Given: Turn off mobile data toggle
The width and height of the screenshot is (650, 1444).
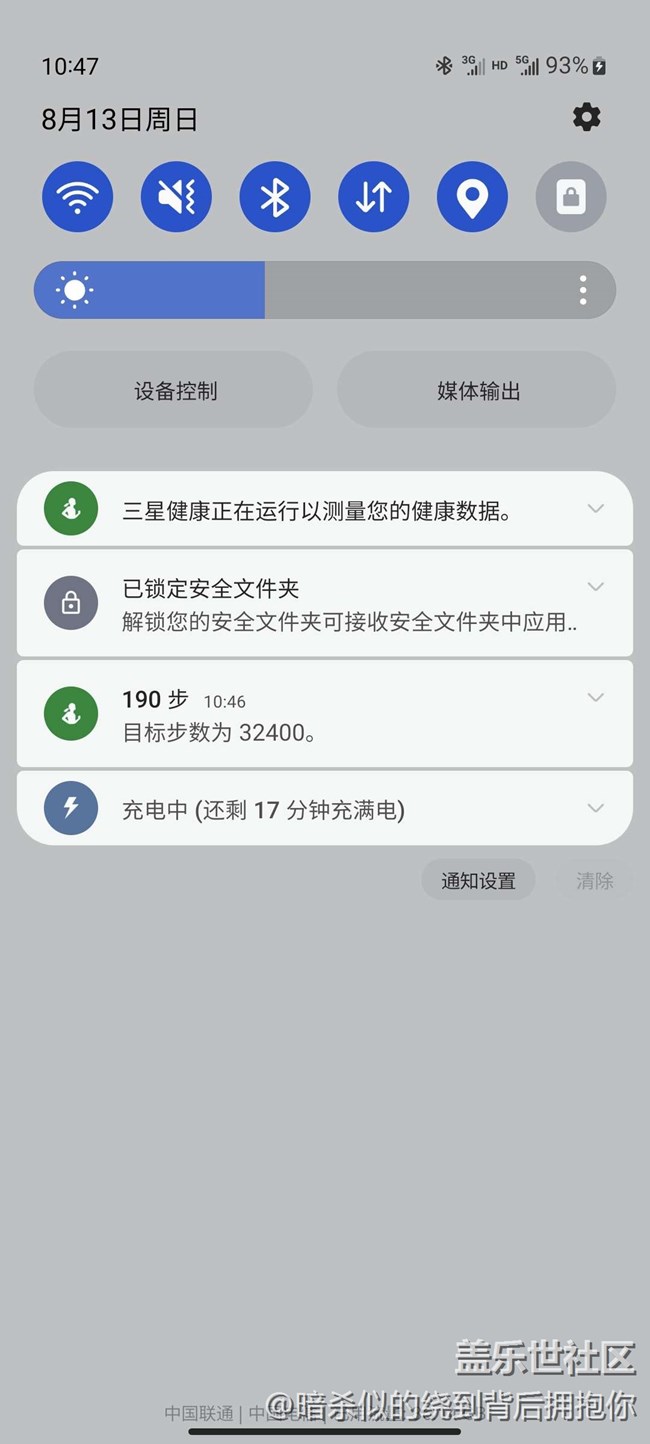Looking at the screenshot, I should pyautogui.click(x=373, y=197).
